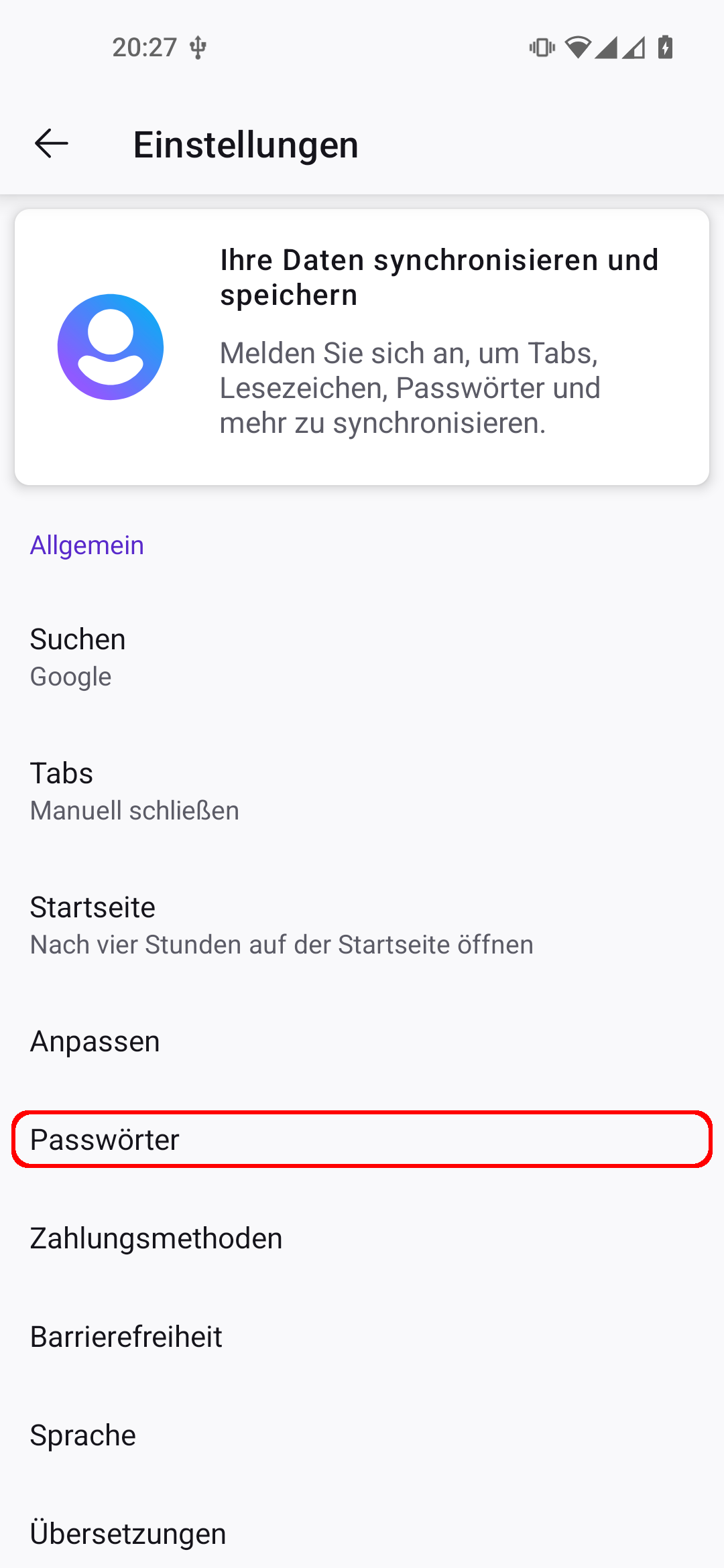
Task: Tap the mobile signal strength icon
Action: [x=607, y=48]
